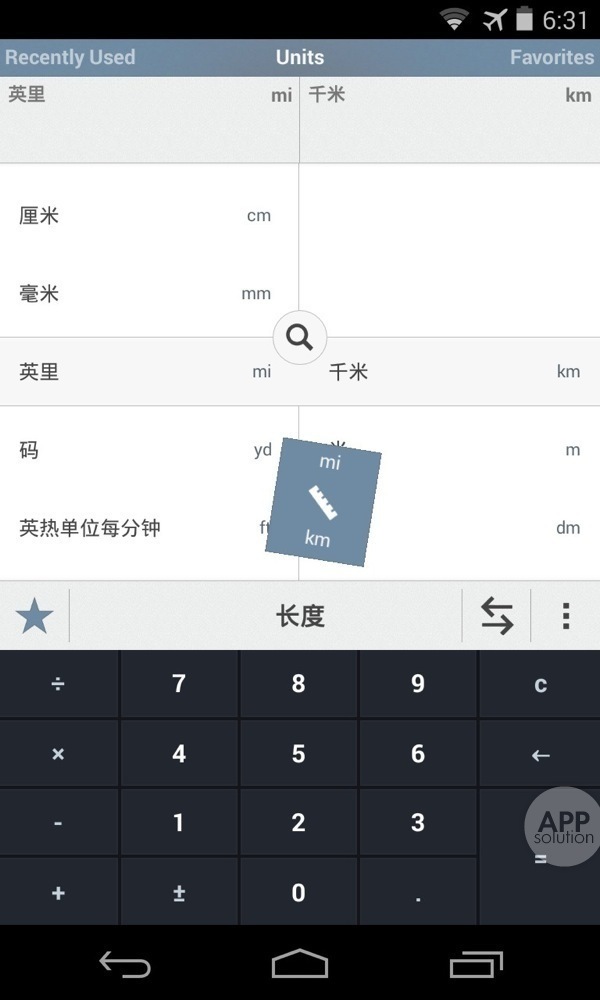Tap the division ÷ key

coord(58,684)
